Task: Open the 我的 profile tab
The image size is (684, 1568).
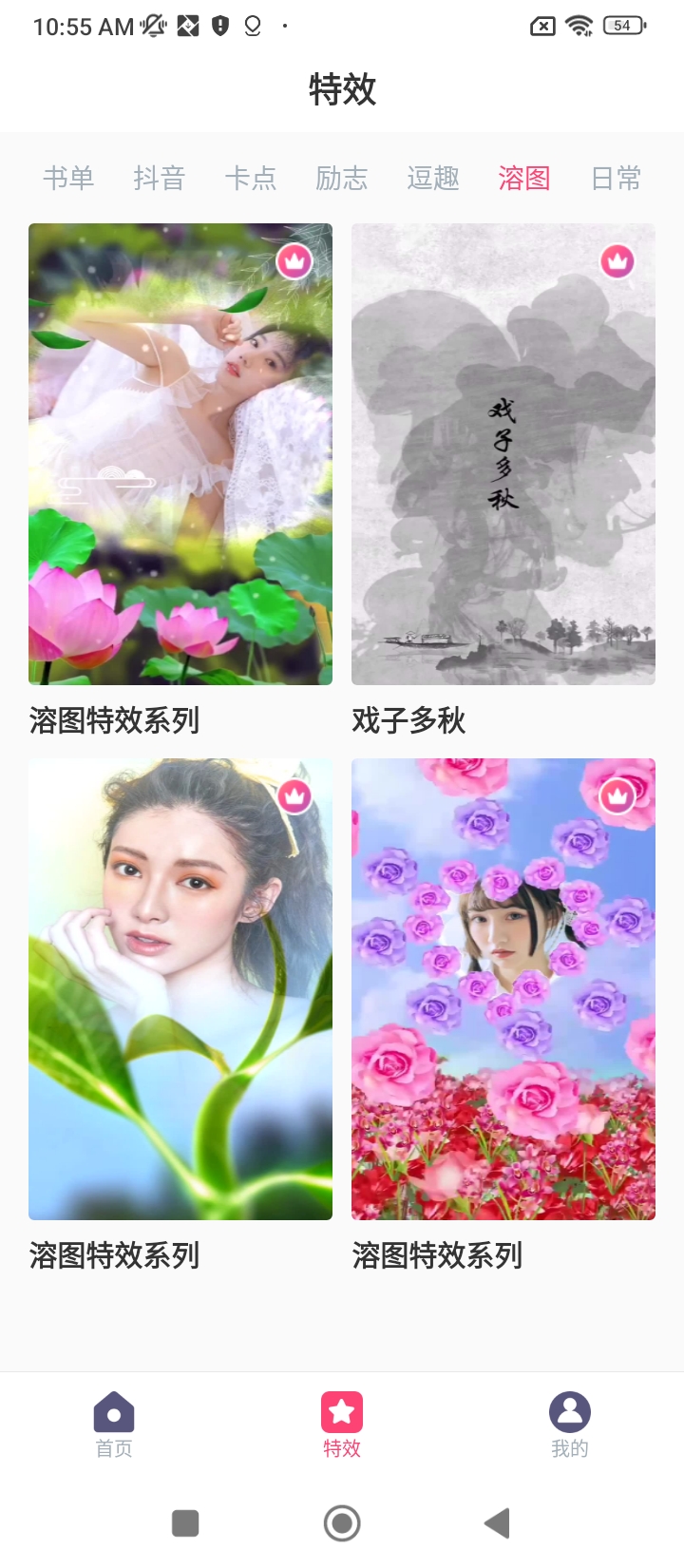Action: click(x=570, y=1424)
